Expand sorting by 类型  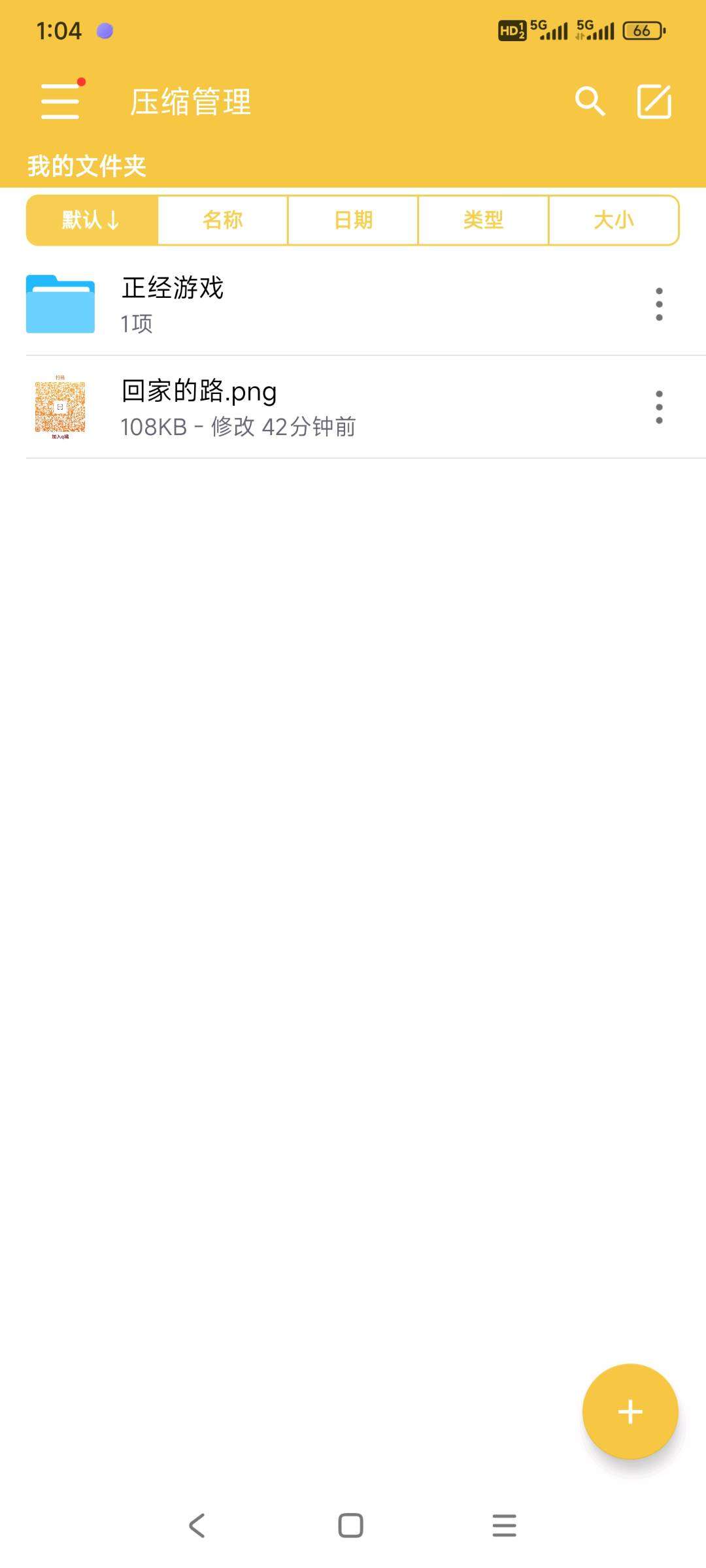pos(482,220)
